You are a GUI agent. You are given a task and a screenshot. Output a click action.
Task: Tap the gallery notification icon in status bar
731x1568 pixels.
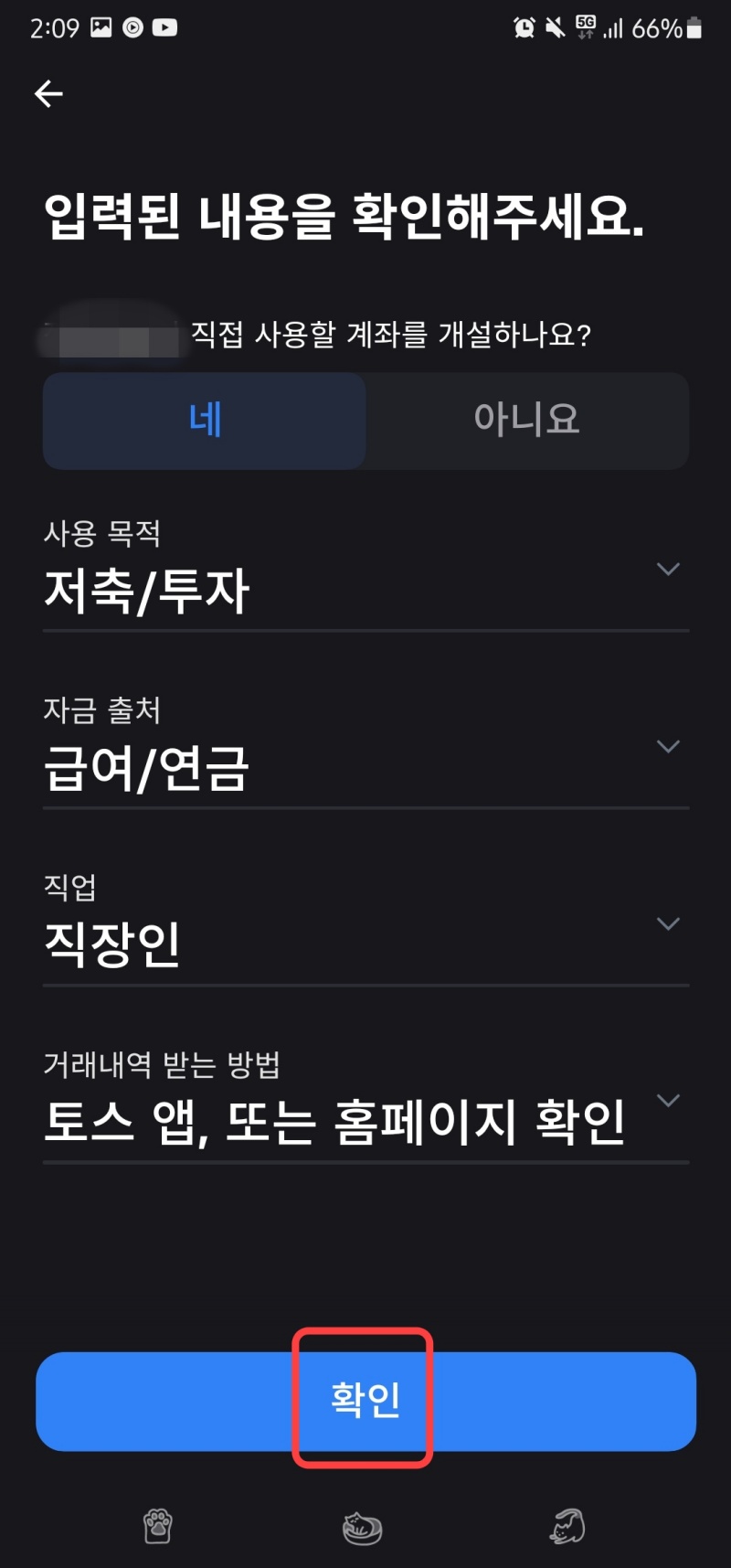click(103, 26)
